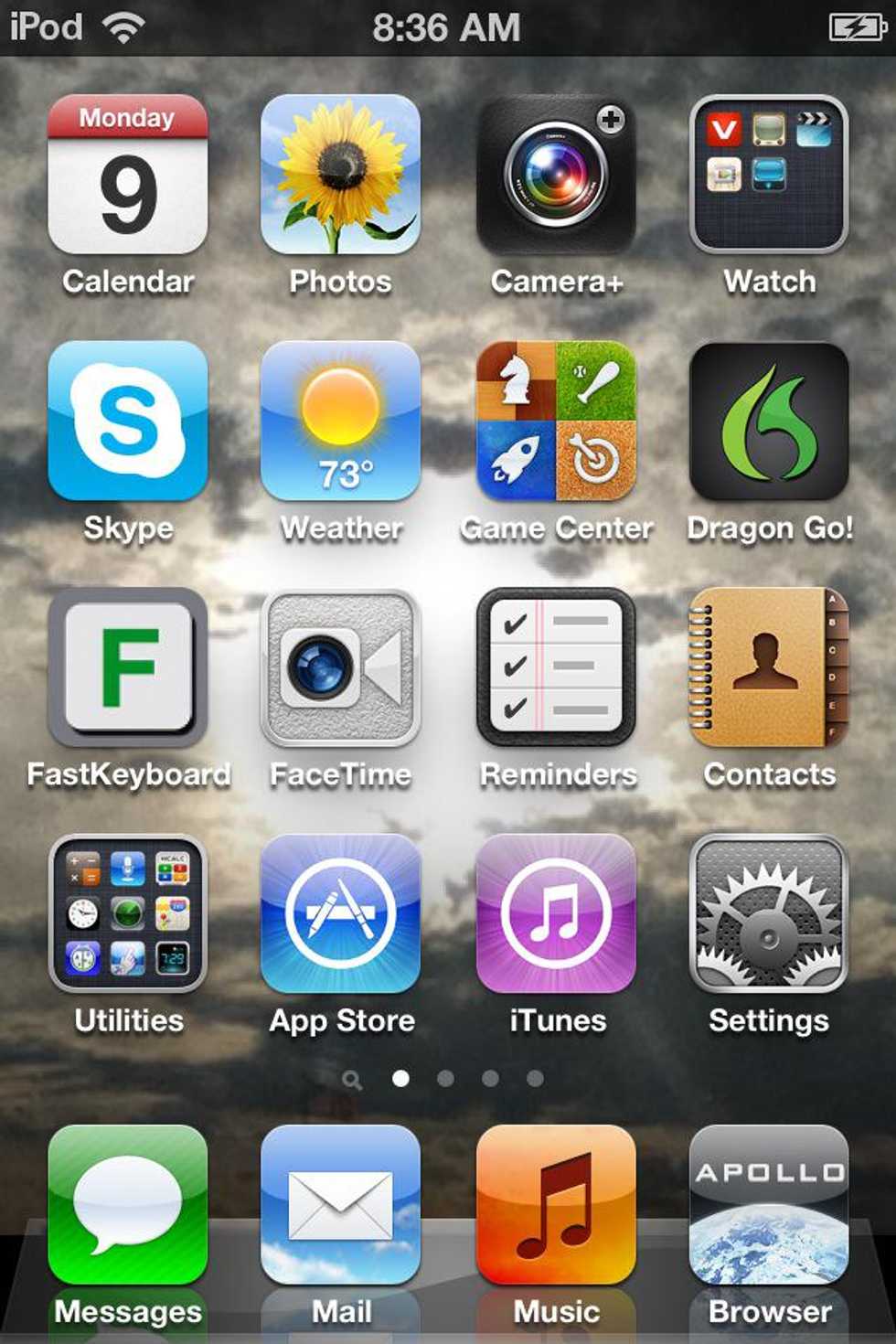Launch the App Store
The image size is (896, 1344).
(x=340, y=913)
